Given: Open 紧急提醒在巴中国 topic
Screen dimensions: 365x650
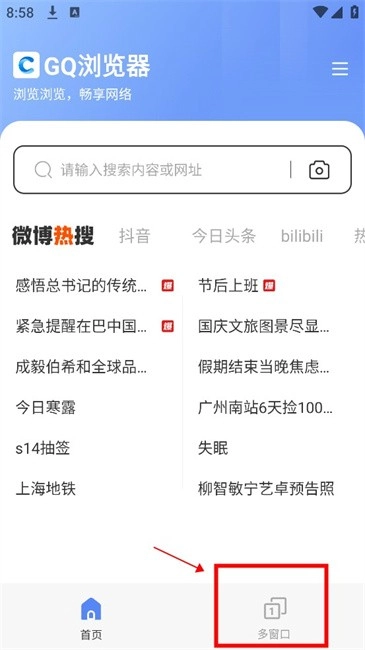Looking at the screenshot, I should (81, 326).
